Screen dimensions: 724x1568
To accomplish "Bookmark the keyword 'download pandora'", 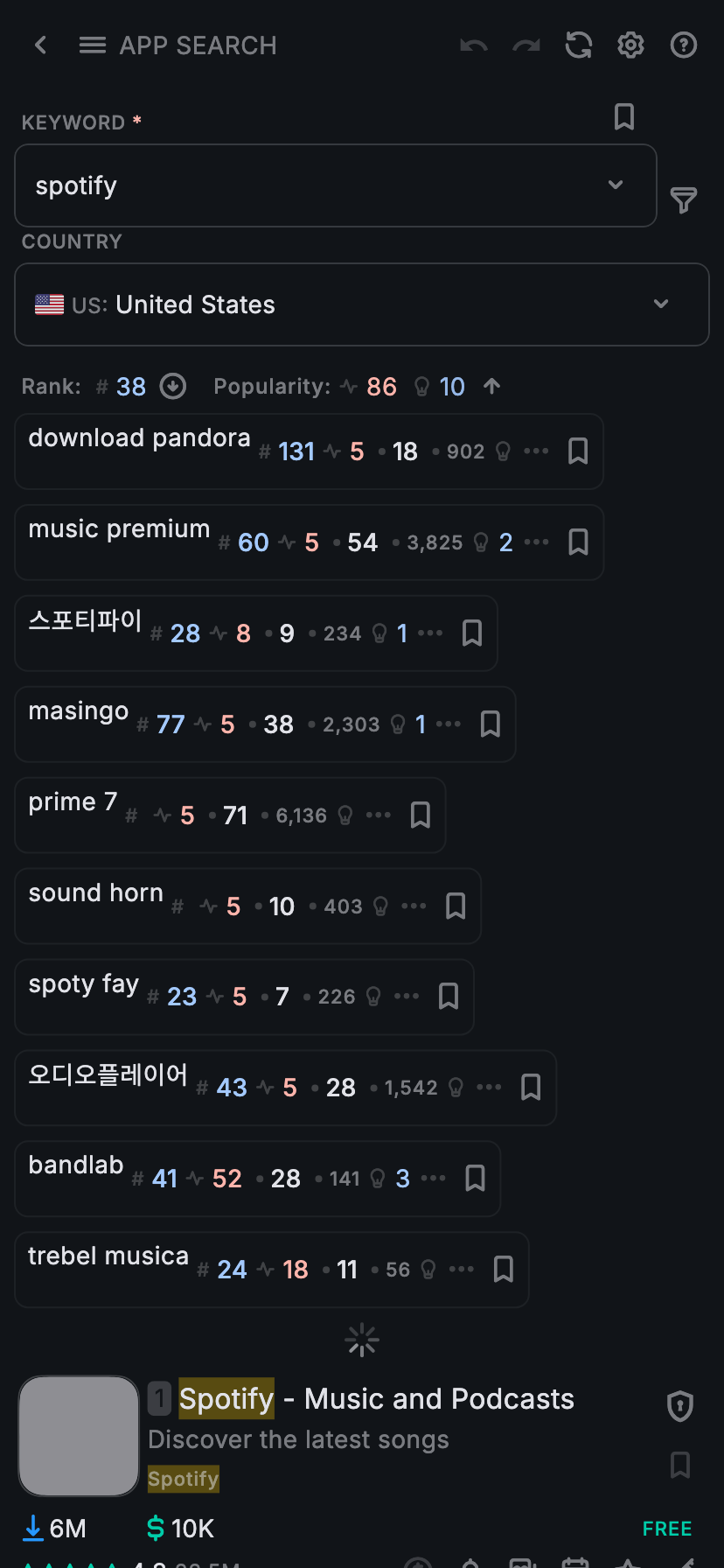I will (x=578, y=451).
